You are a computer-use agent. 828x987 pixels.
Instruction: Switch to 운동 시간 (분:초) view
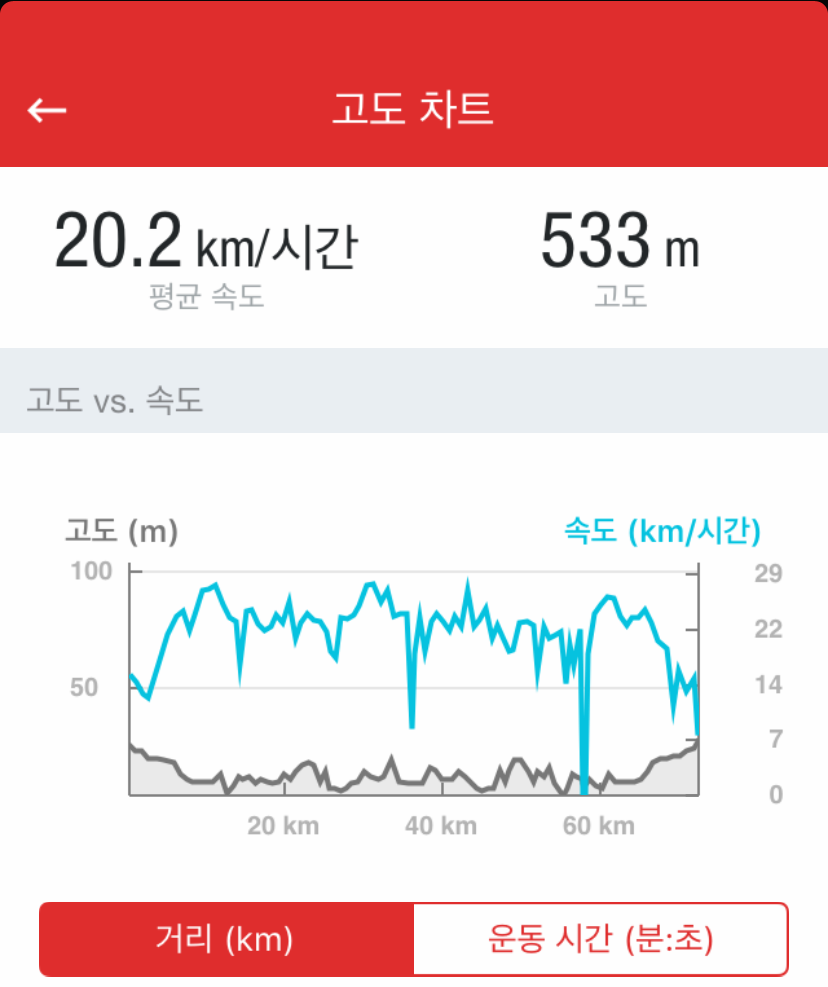click(601, 939)
